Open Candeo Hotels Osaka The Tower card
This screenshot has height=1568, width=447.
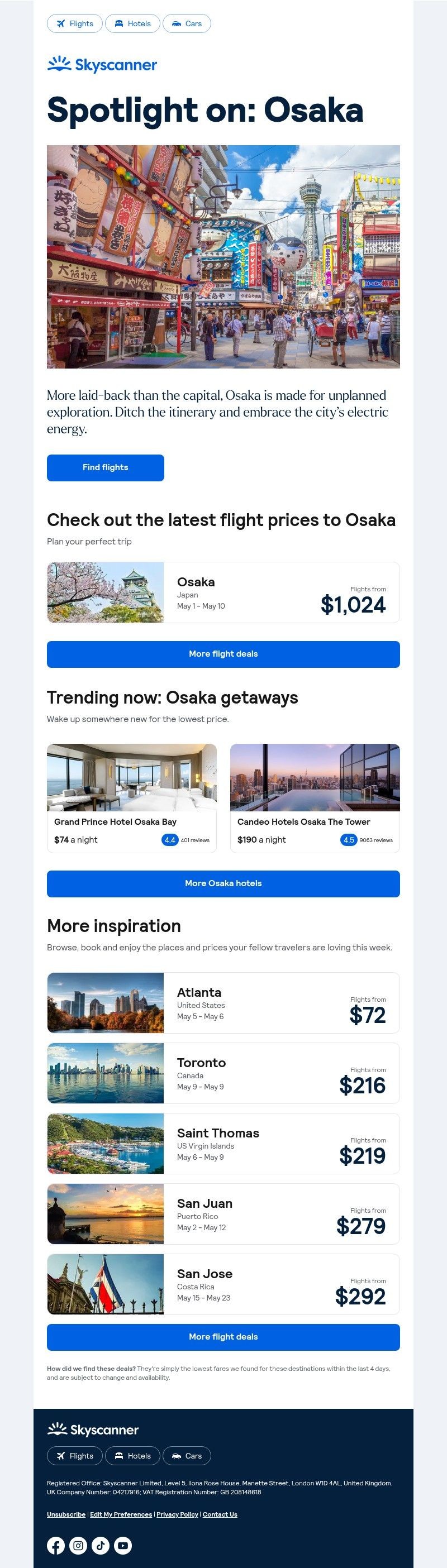pyautogui.click(x=315, y=797)
